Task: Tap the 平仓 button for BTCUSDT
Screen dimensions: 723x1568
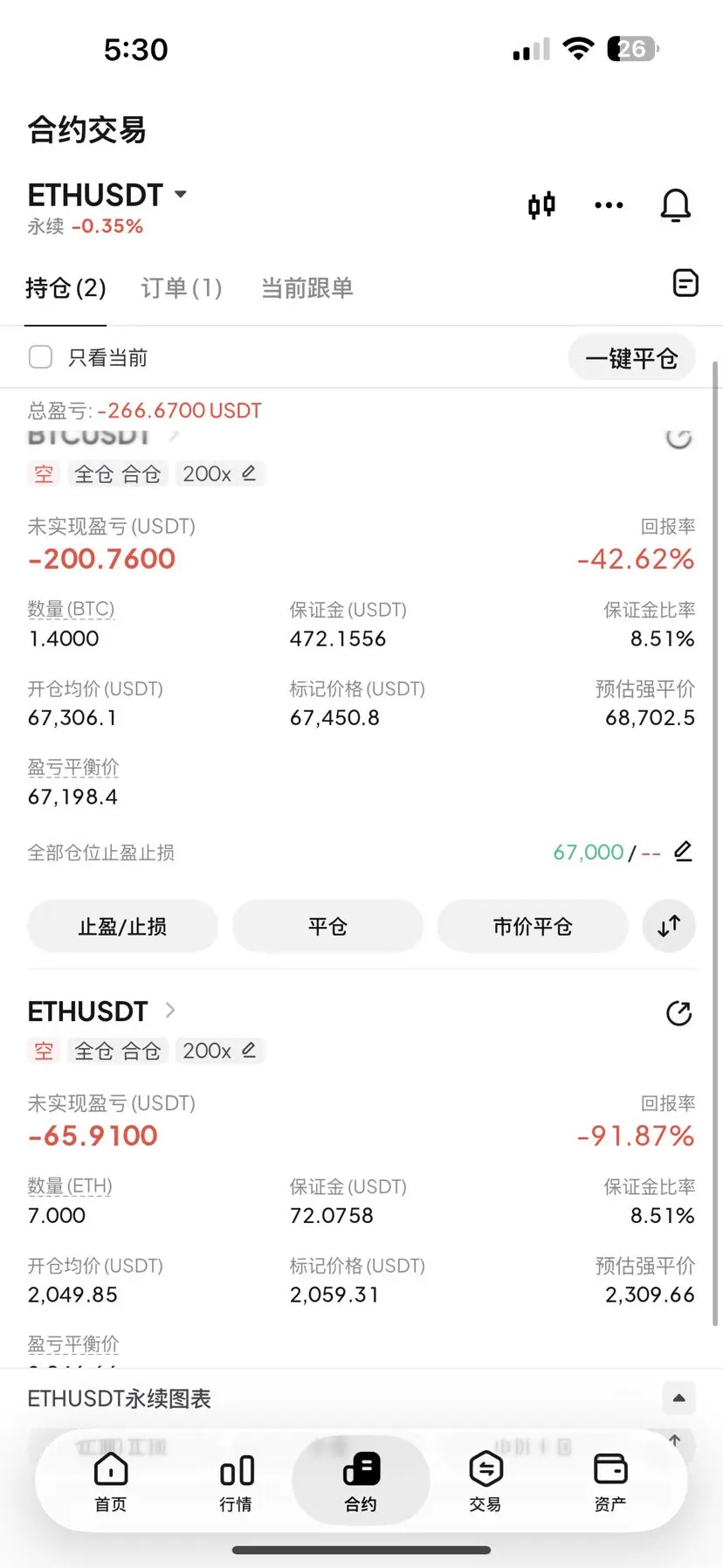Action: coord(327,926)
